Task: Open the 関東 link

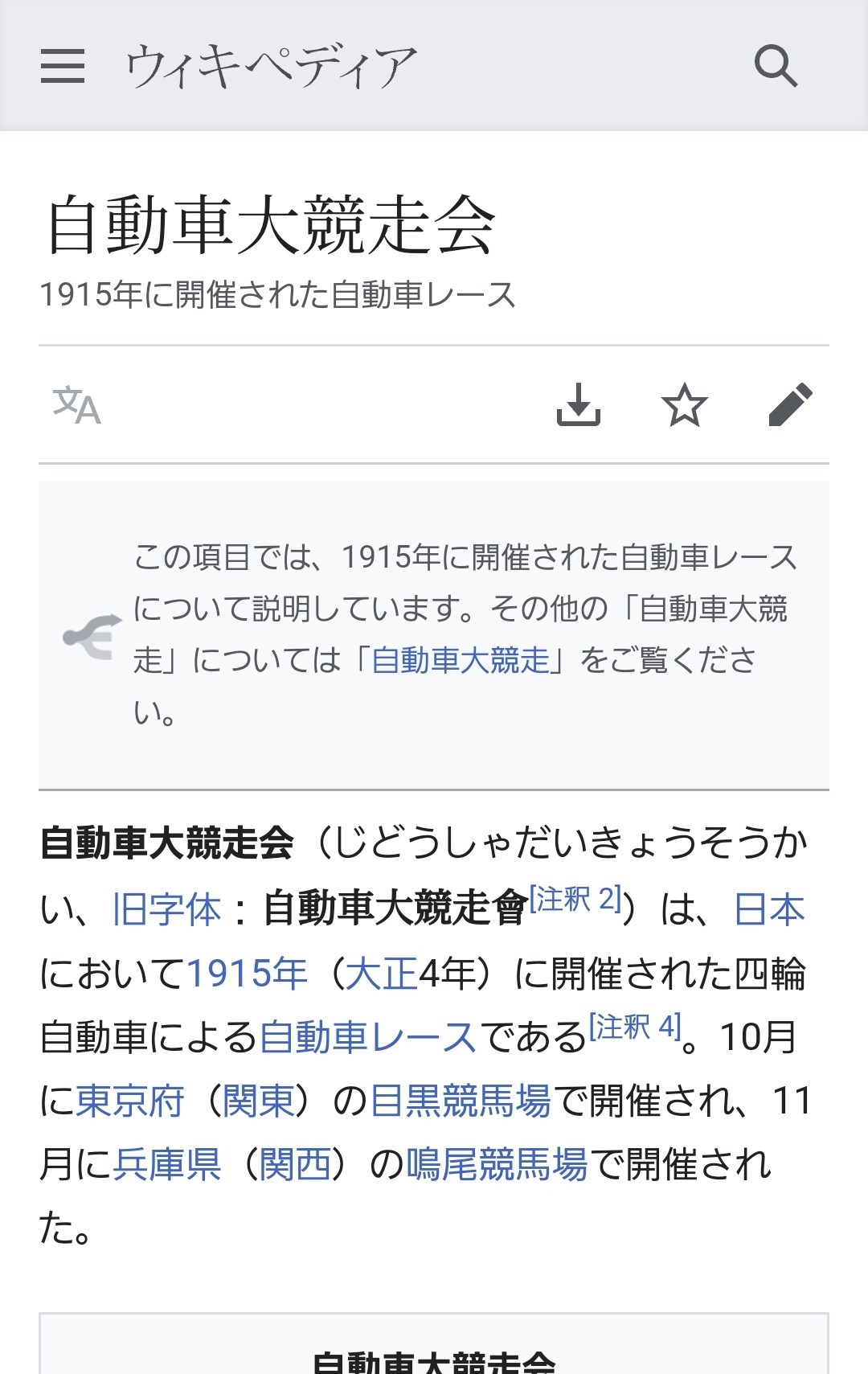Action: (259, 1101)
